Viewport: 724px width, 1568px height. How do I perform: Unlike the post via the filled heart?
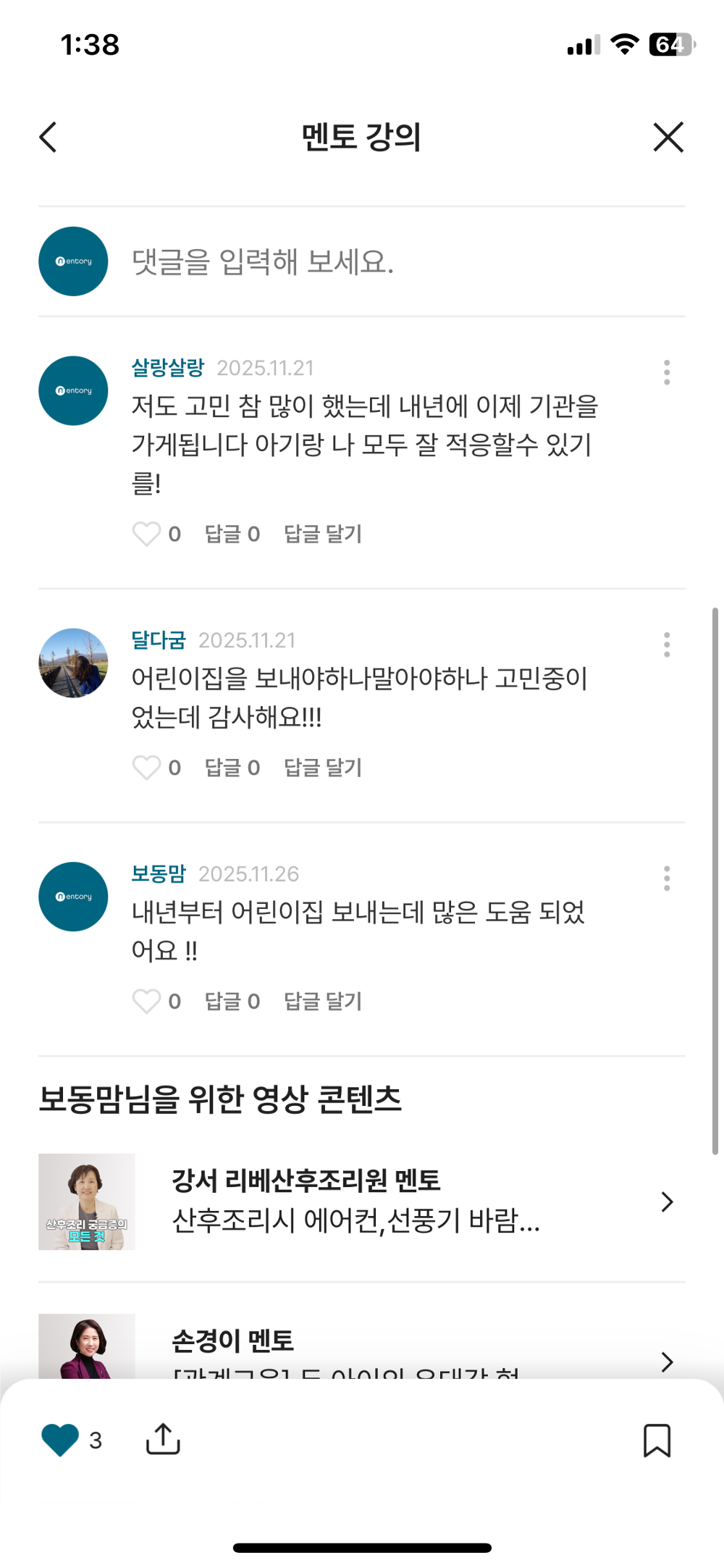click(x=58, y=1441)
